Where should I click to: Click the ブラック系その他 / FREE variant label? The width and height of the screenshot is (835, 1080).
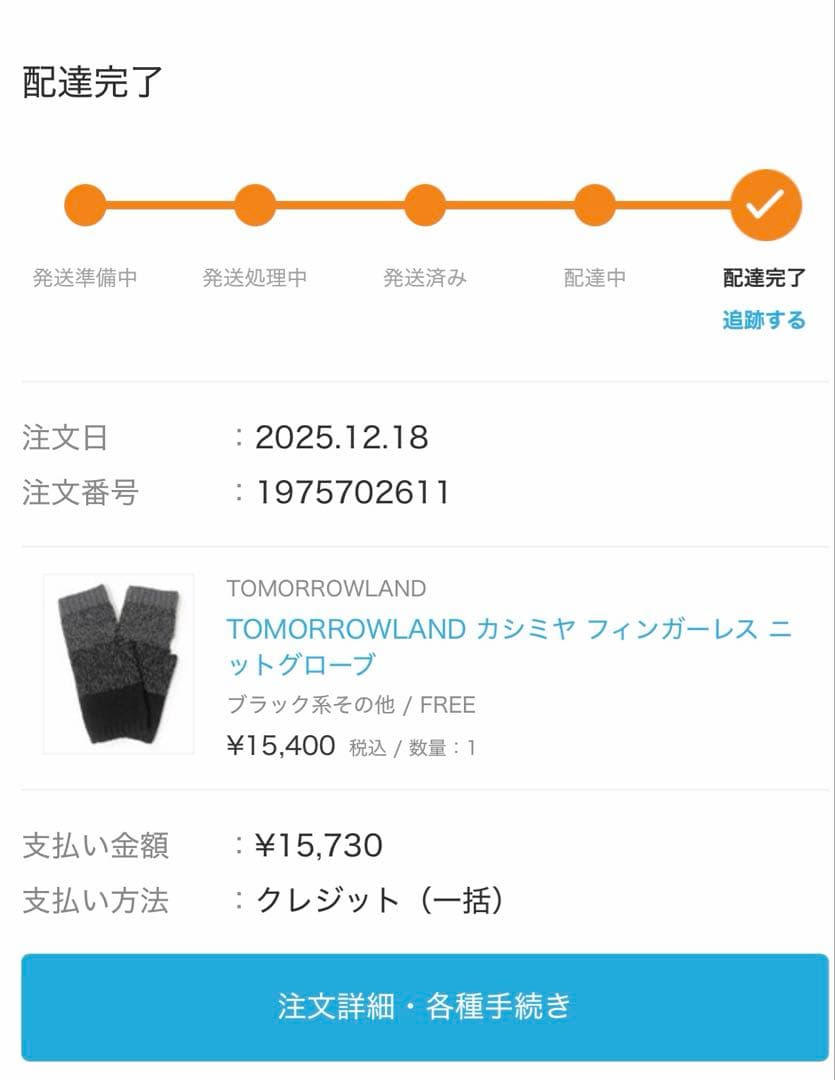tap(351, 705)
